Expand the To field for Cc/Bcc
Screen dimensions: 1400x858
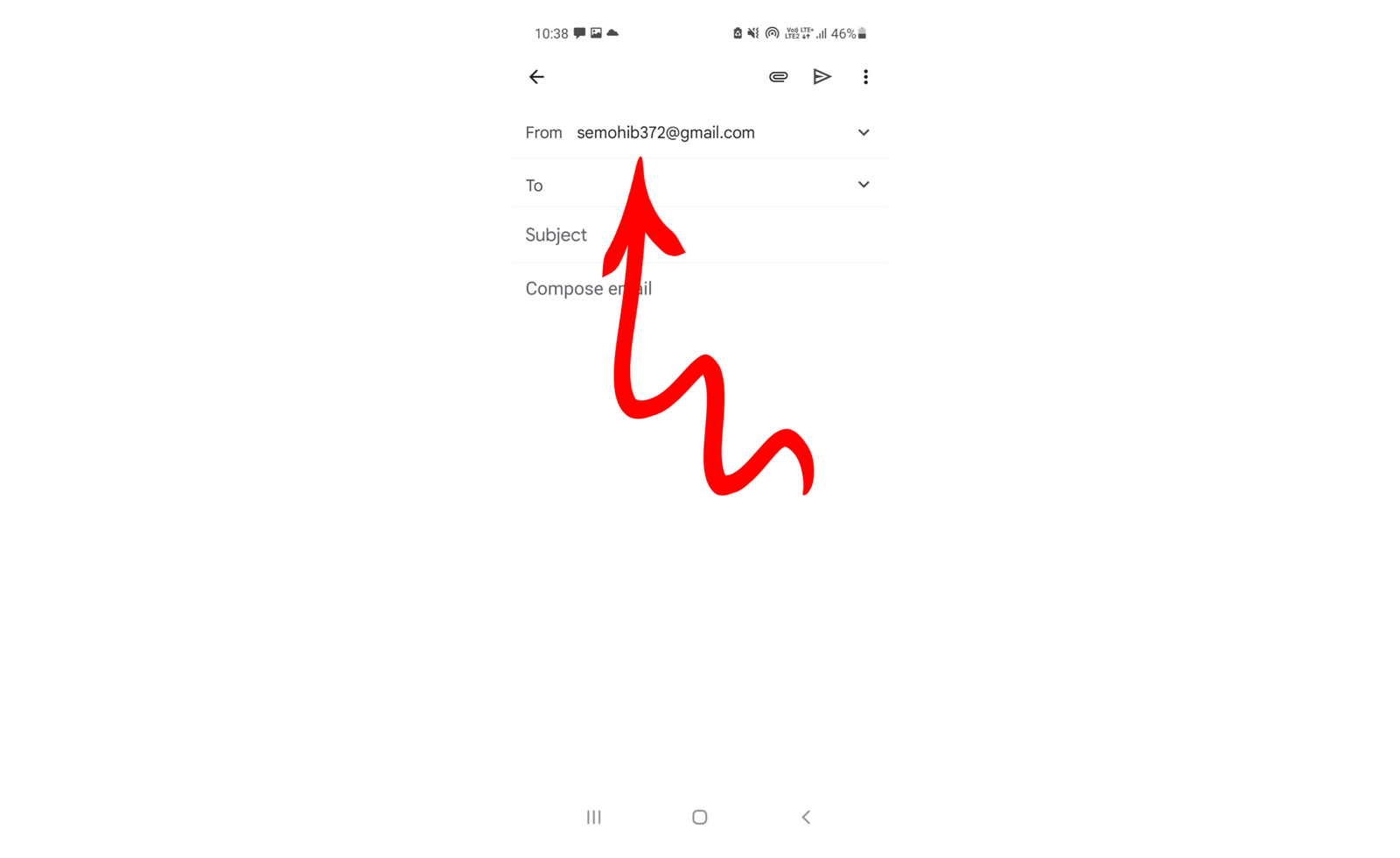click(864, 185)
